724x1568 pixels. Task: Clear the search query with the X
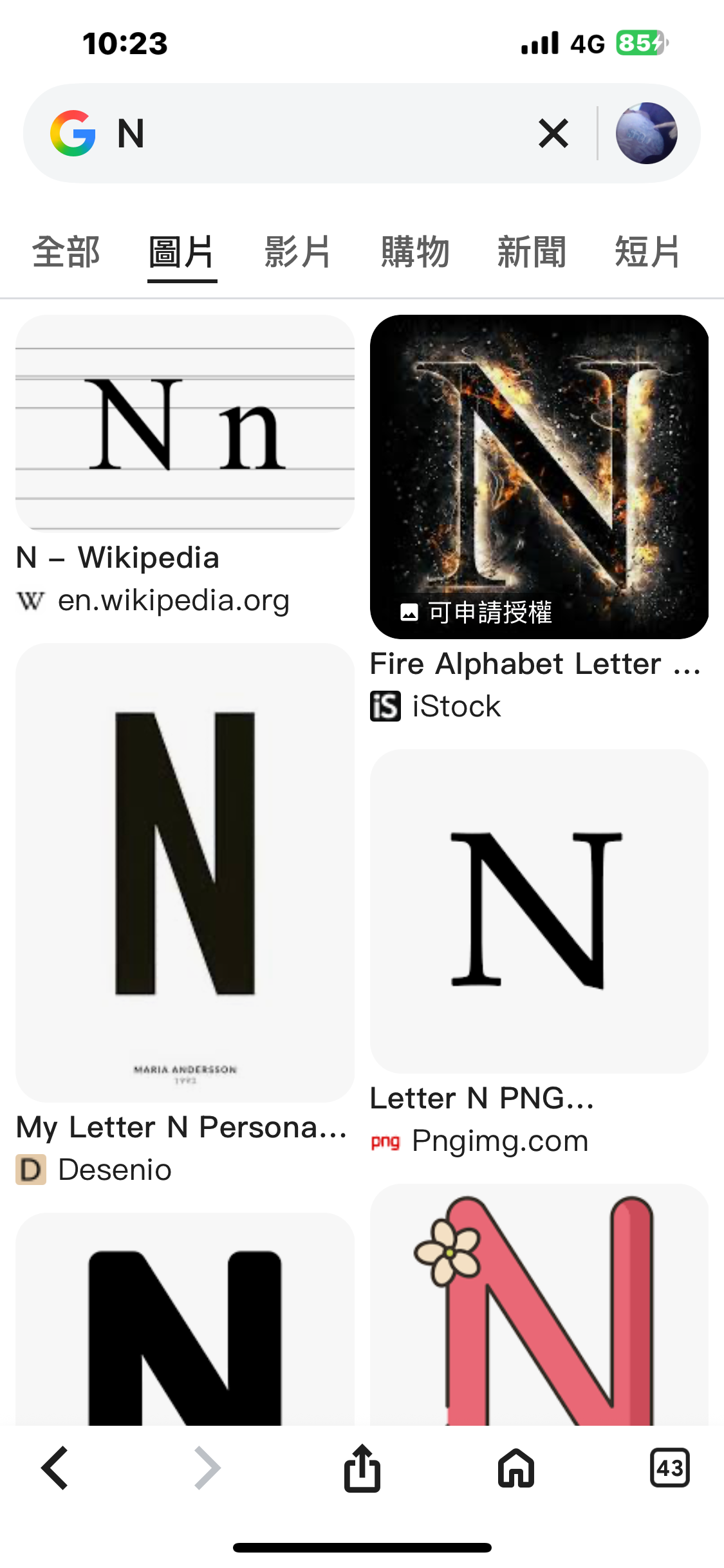[553, 133]
